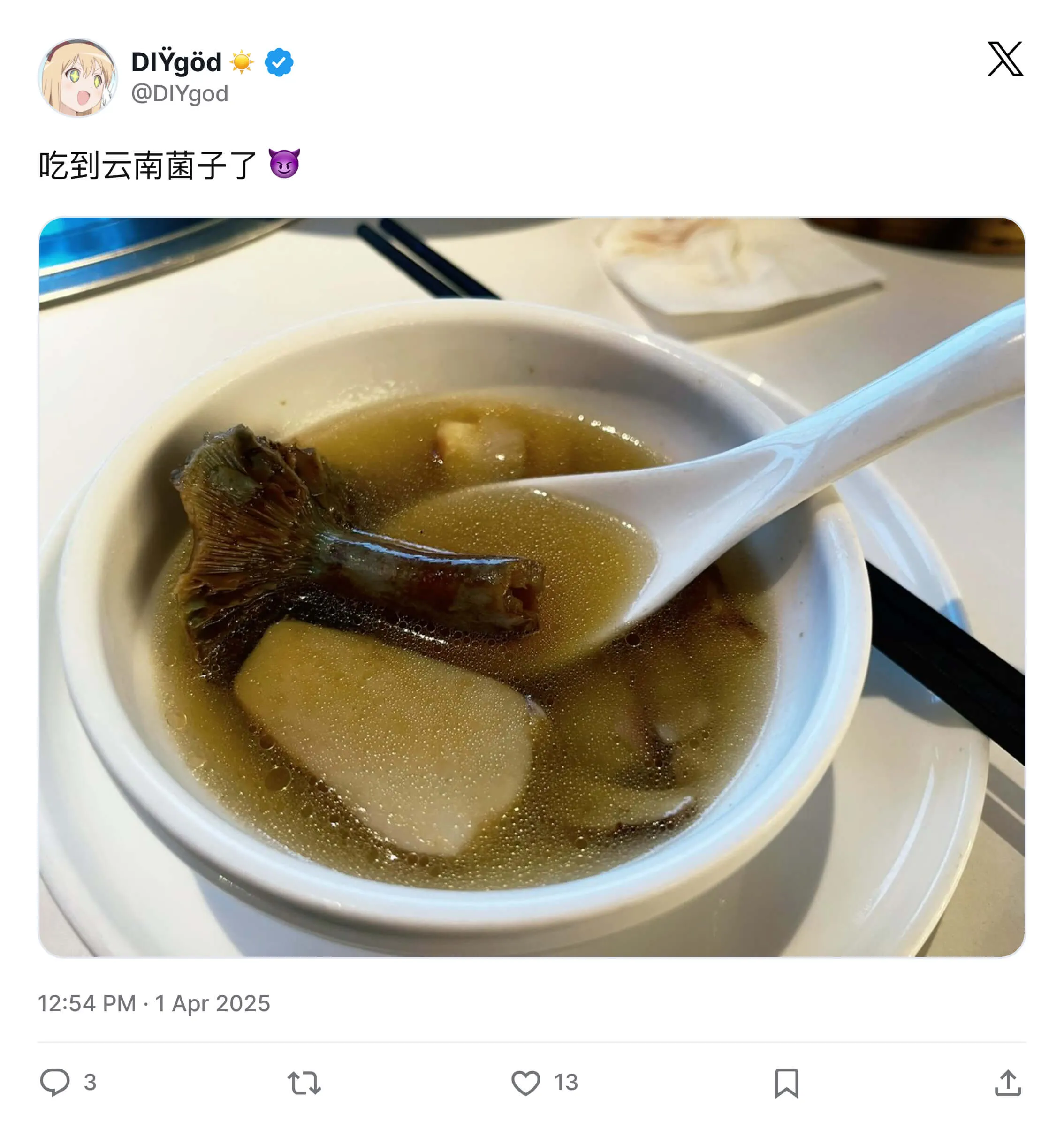
Task: Bookmark this tweet
Action: (786, 1083)
